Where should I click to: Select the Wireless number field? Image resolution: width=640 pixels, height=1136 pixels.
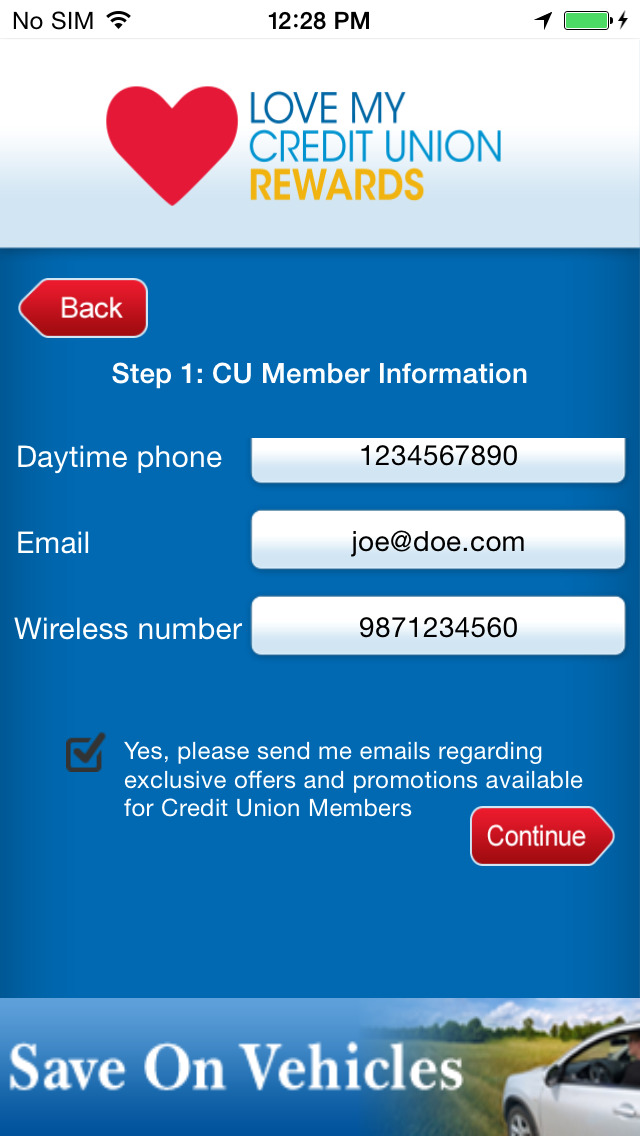(438, 626)
